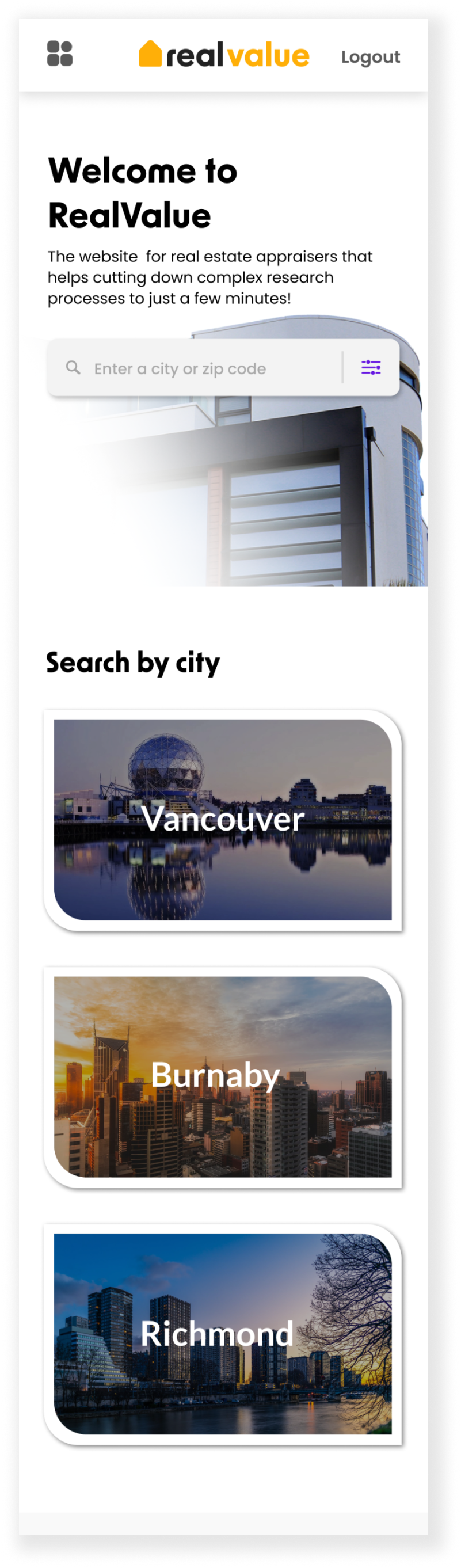Select the Vancouver city card
The image size is (461, 1568).
click(223, 819)
